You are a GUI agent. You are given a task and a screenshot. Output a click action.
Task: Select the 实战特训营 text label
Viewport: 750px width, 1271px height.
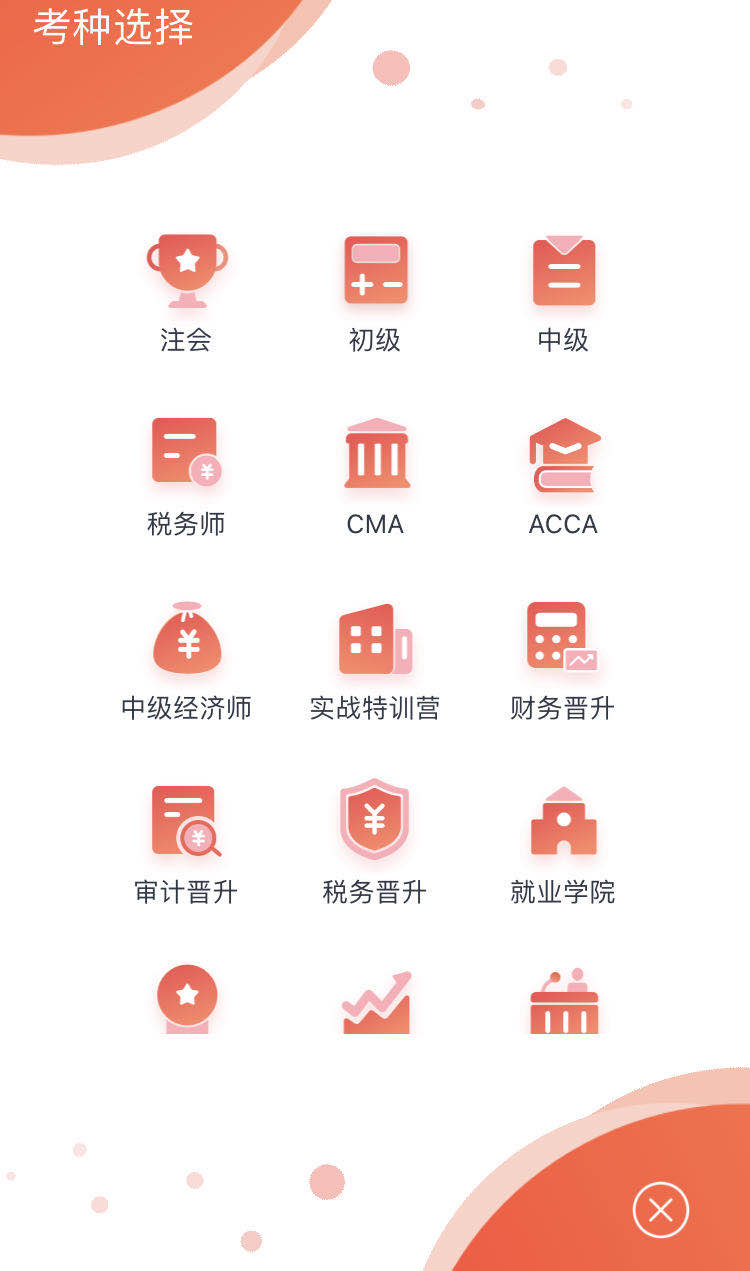pyautogui.click(x=375, y=708)
